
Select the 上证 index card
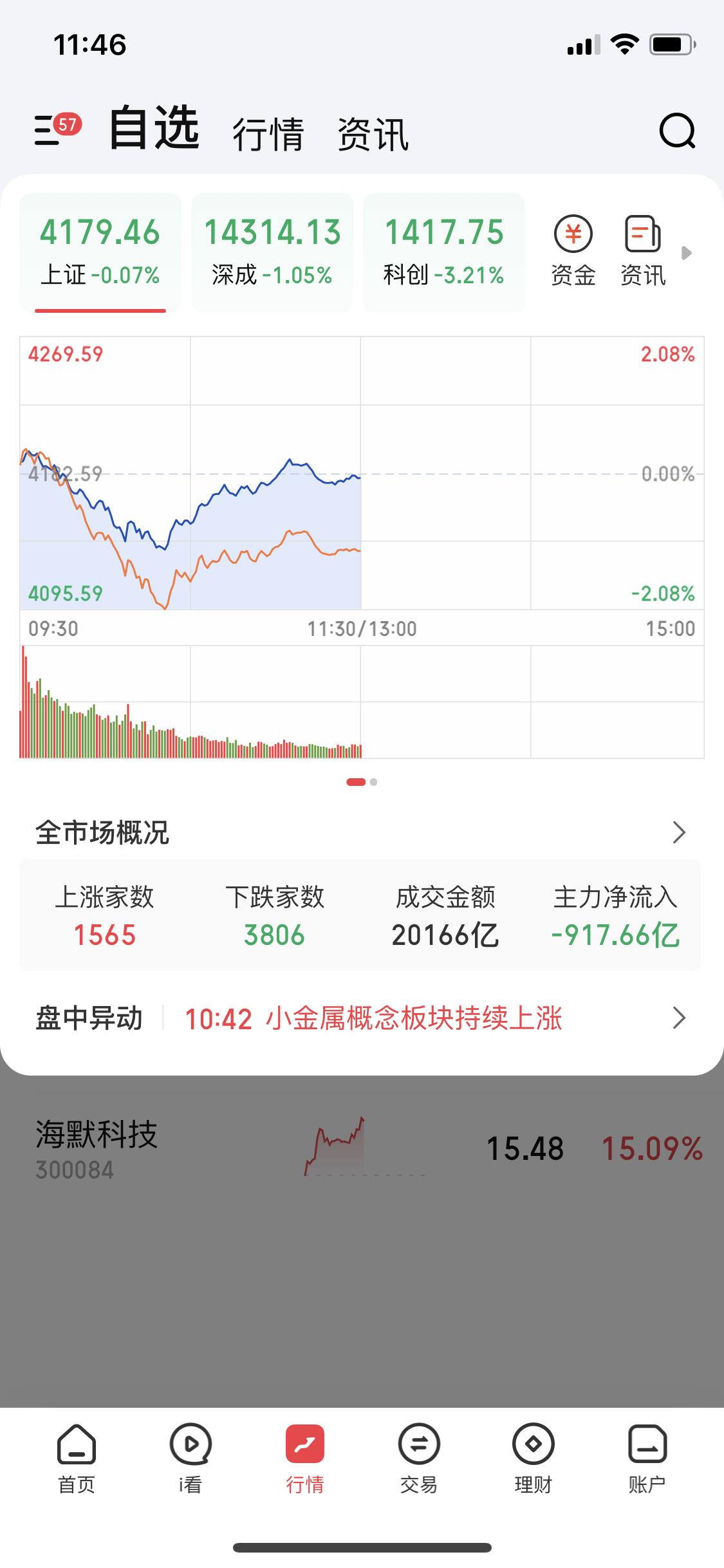tap(100, 252)
